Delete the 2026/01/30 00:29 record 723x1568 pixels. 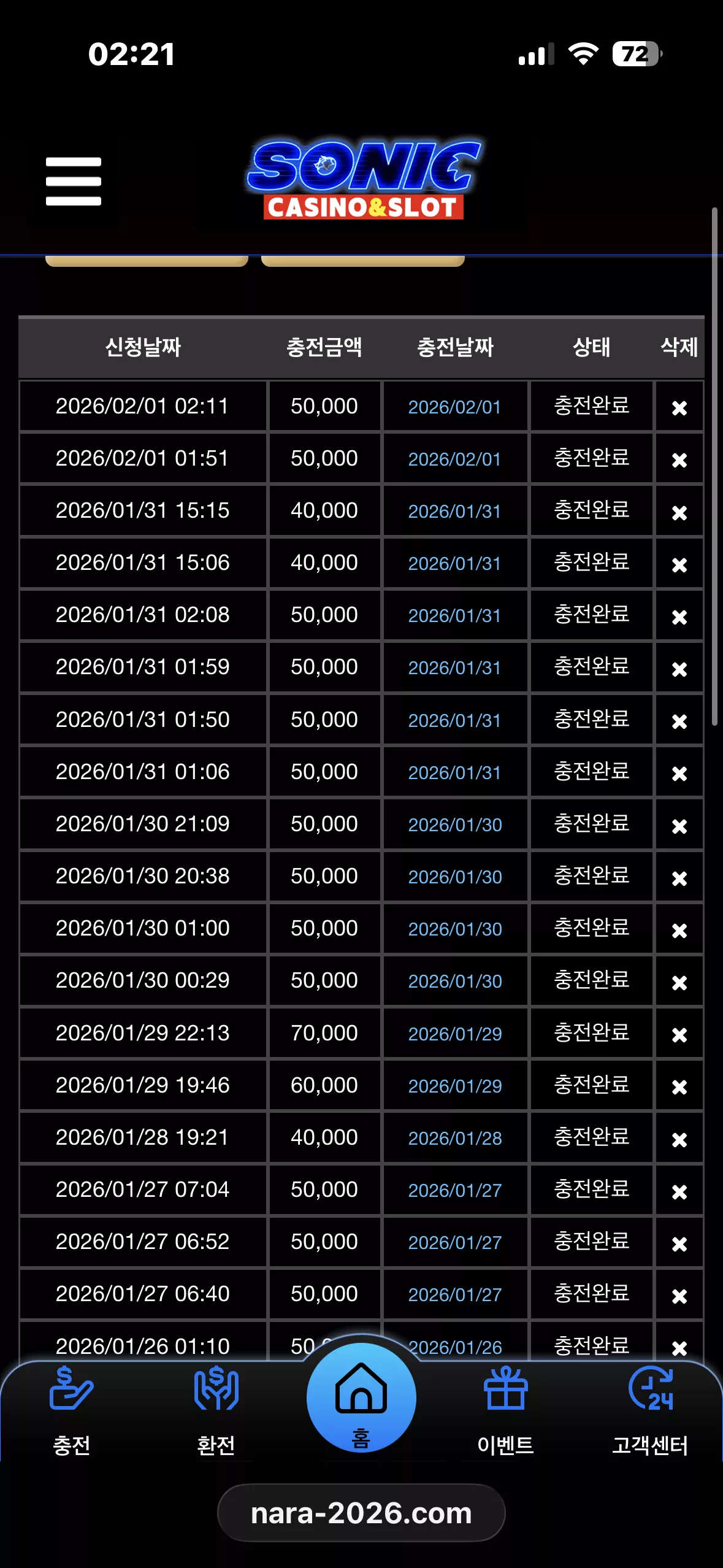679,982
